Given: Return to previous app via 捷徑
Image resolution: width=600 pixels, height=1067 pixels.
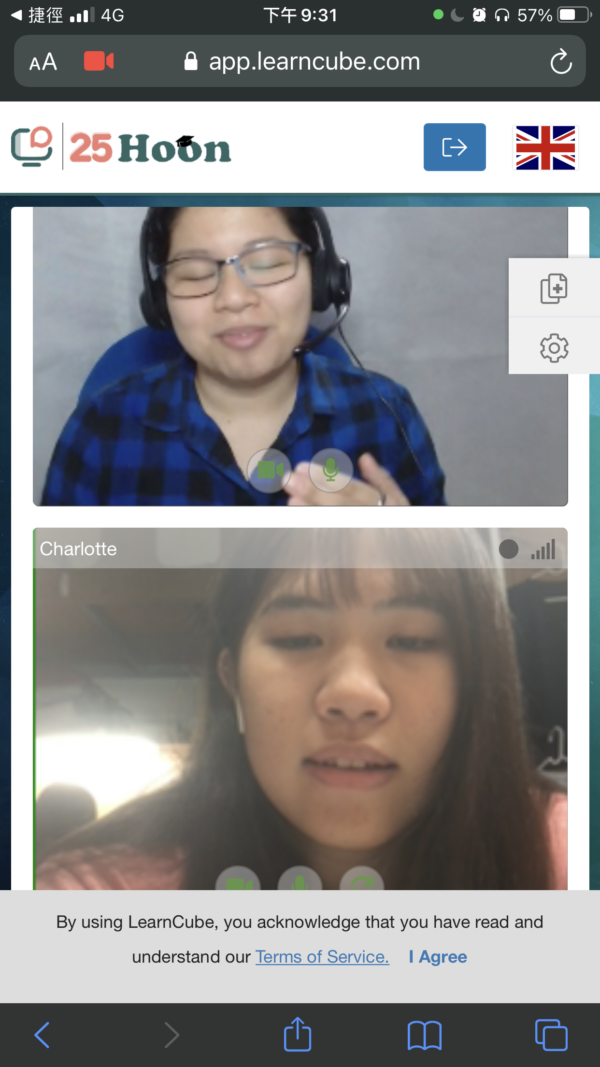Looking at the screenshot, I should (x=38, y=15).
